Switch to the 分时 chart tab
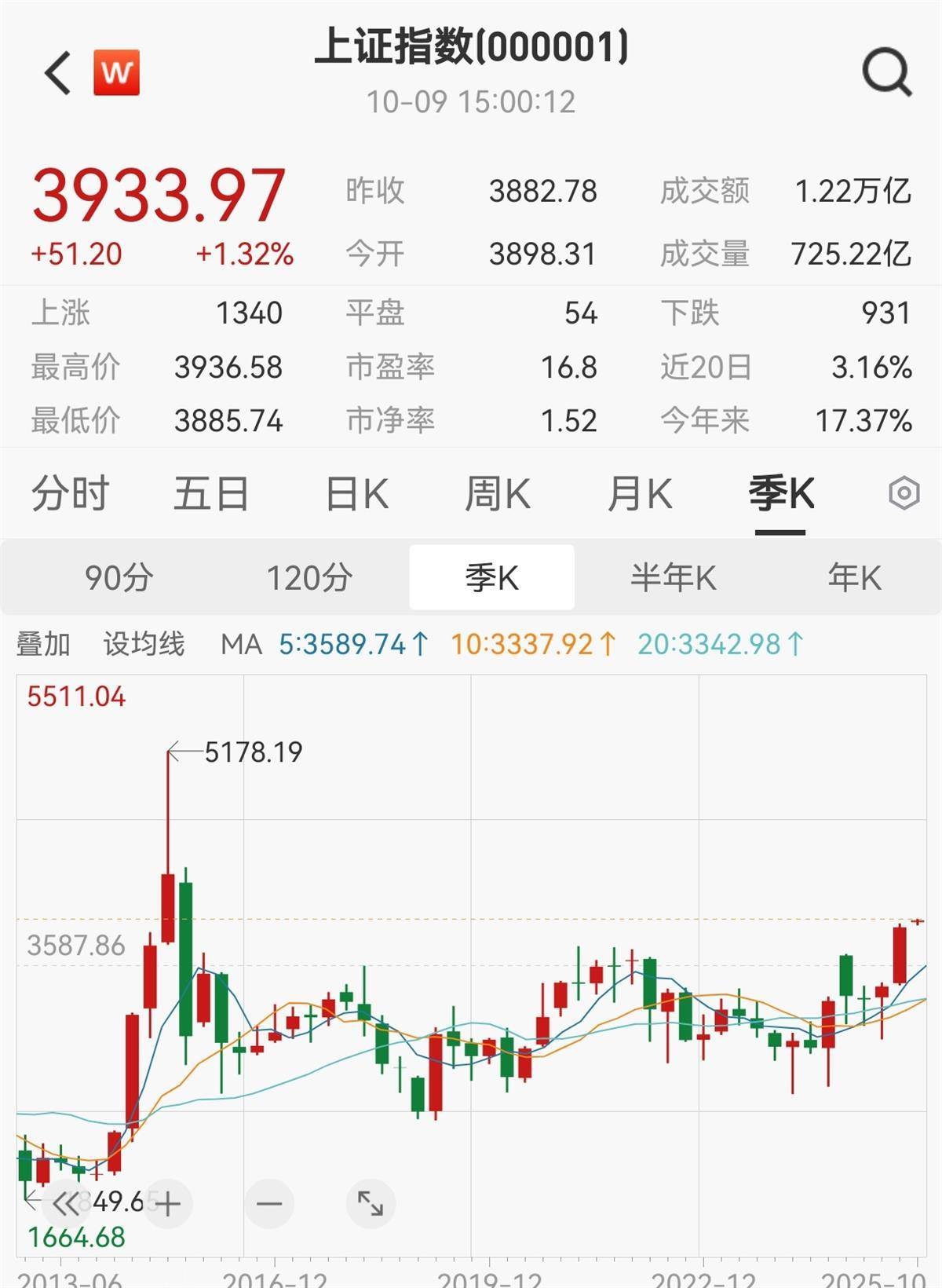This screenshot has height=1288, width=942. tap(70, 495)
